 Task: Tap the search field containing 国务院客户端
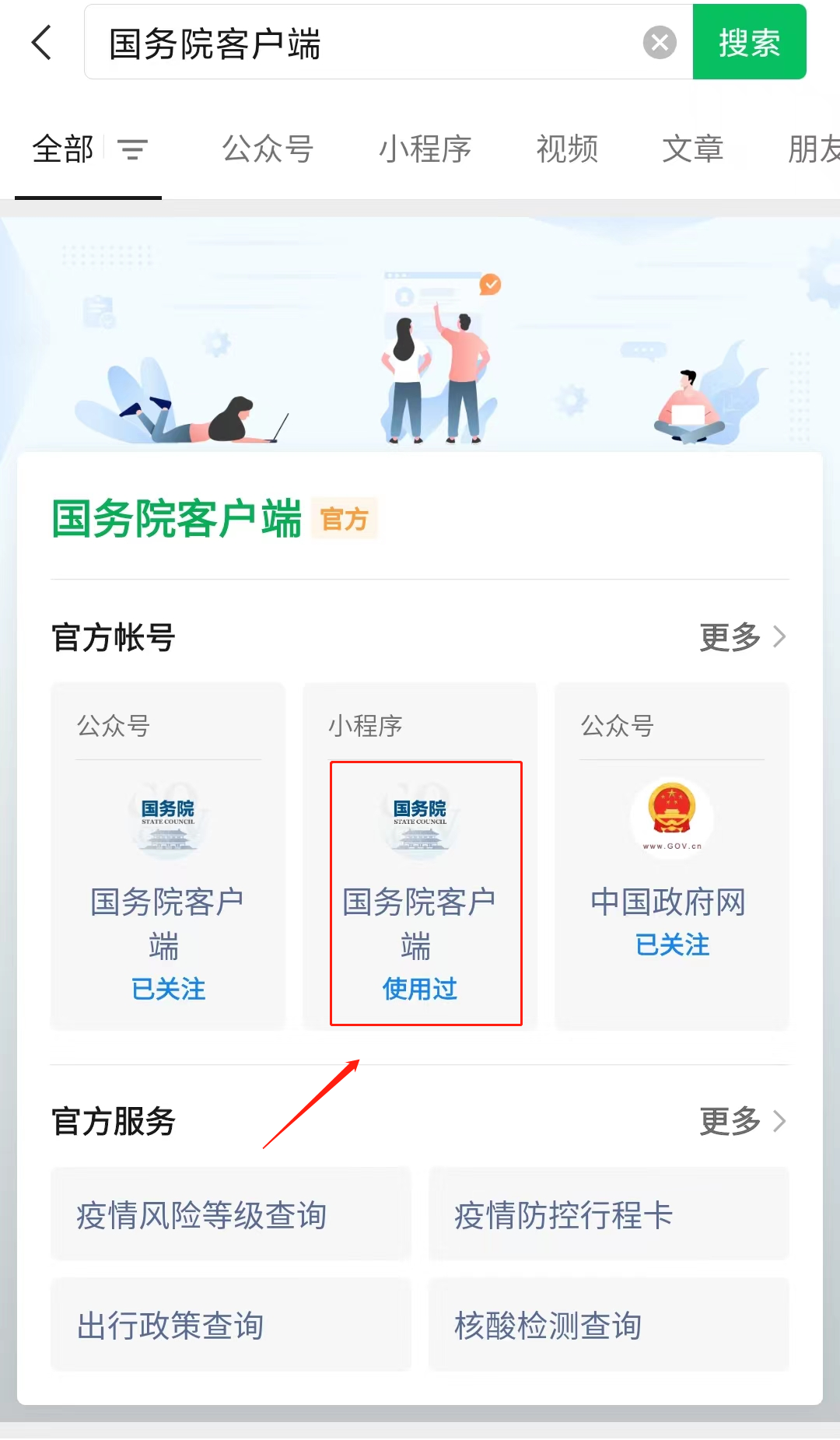pos(366,43)
